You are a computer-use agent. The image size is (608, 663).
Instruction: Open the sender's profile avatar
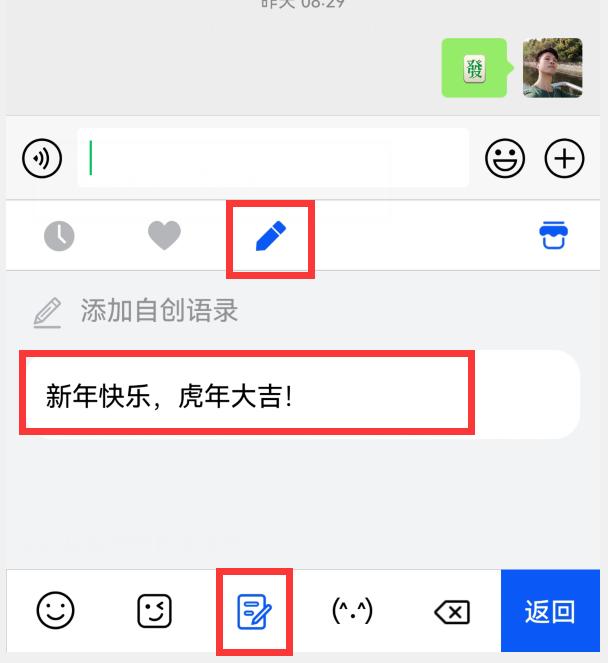click(552, 68)
